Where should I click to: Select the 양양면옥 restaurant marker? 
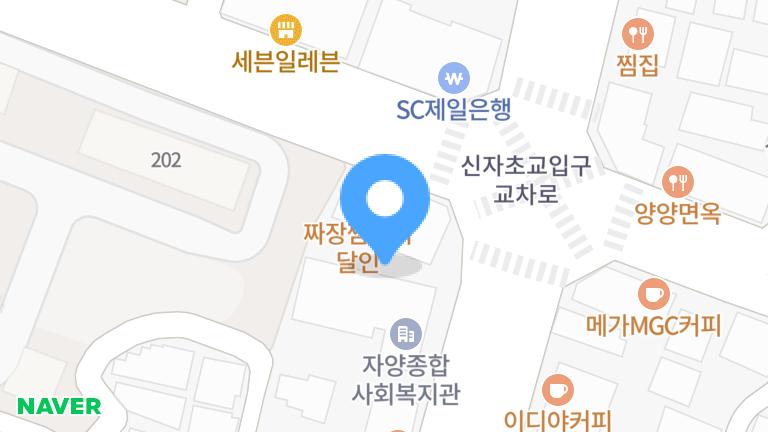[x=678, y=182]
